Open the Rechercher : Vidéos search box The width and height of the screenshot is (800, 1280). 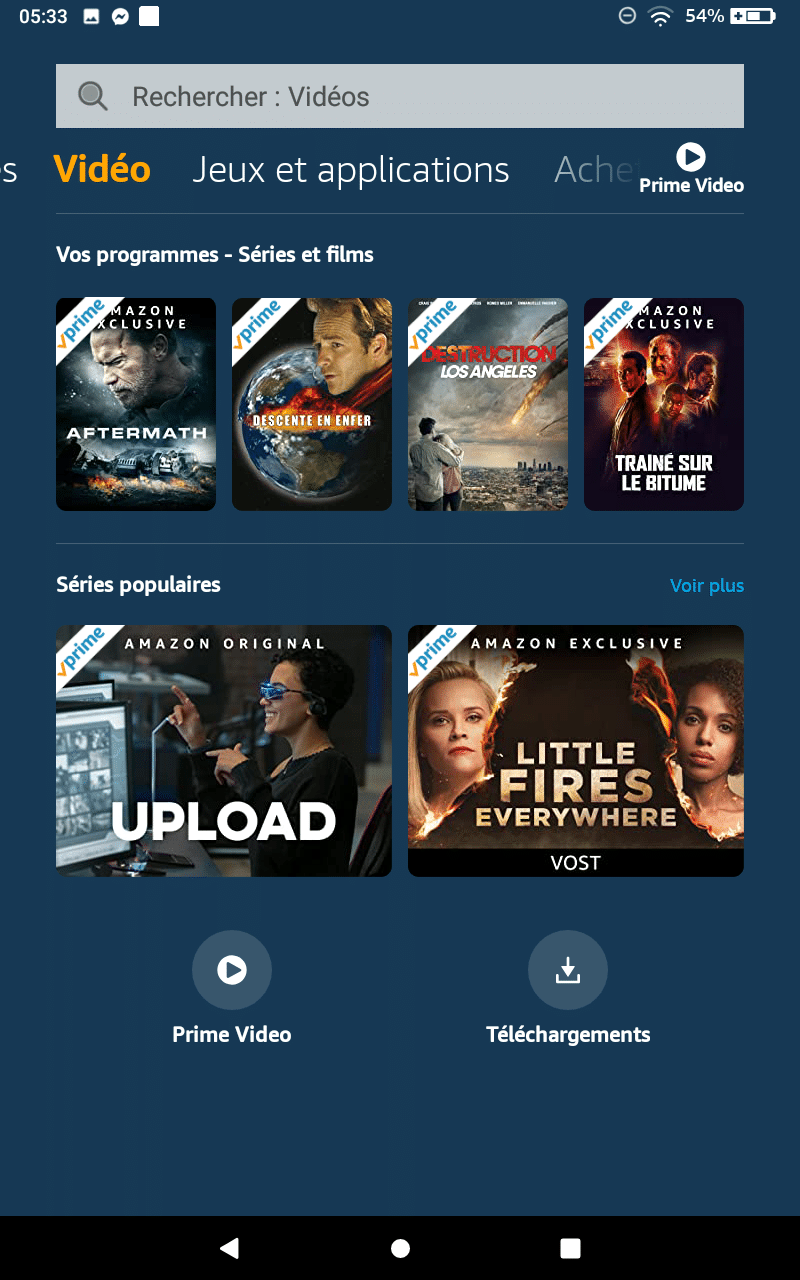click(x=400, y=96)
